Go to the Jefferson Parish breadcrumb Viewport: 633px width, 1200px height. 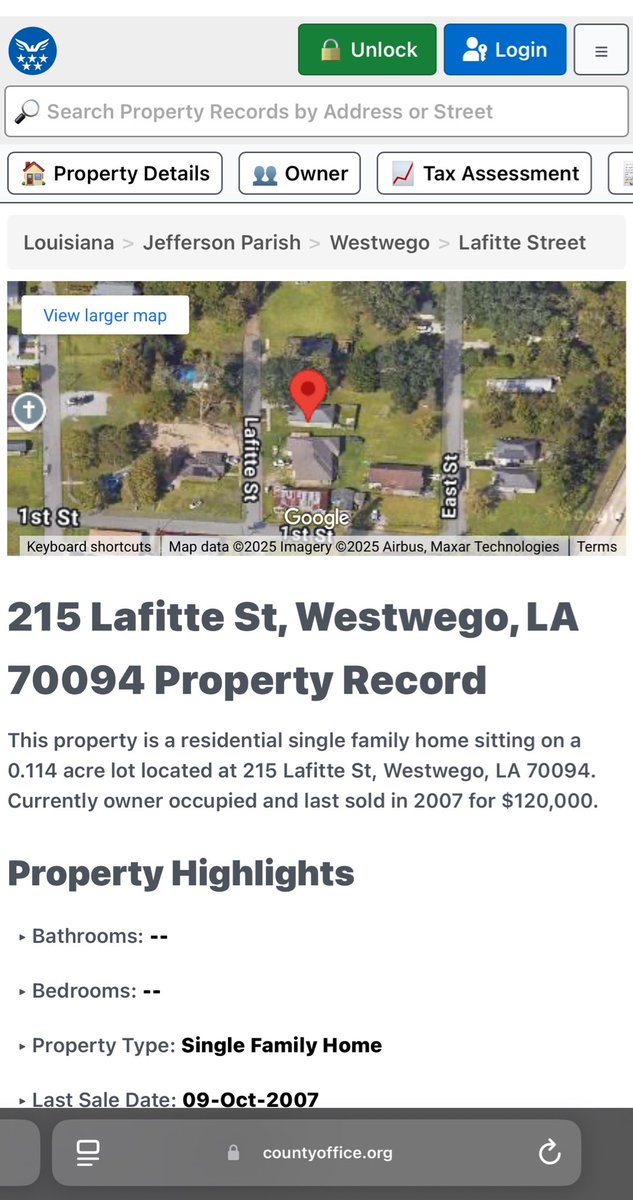[221, 242]
